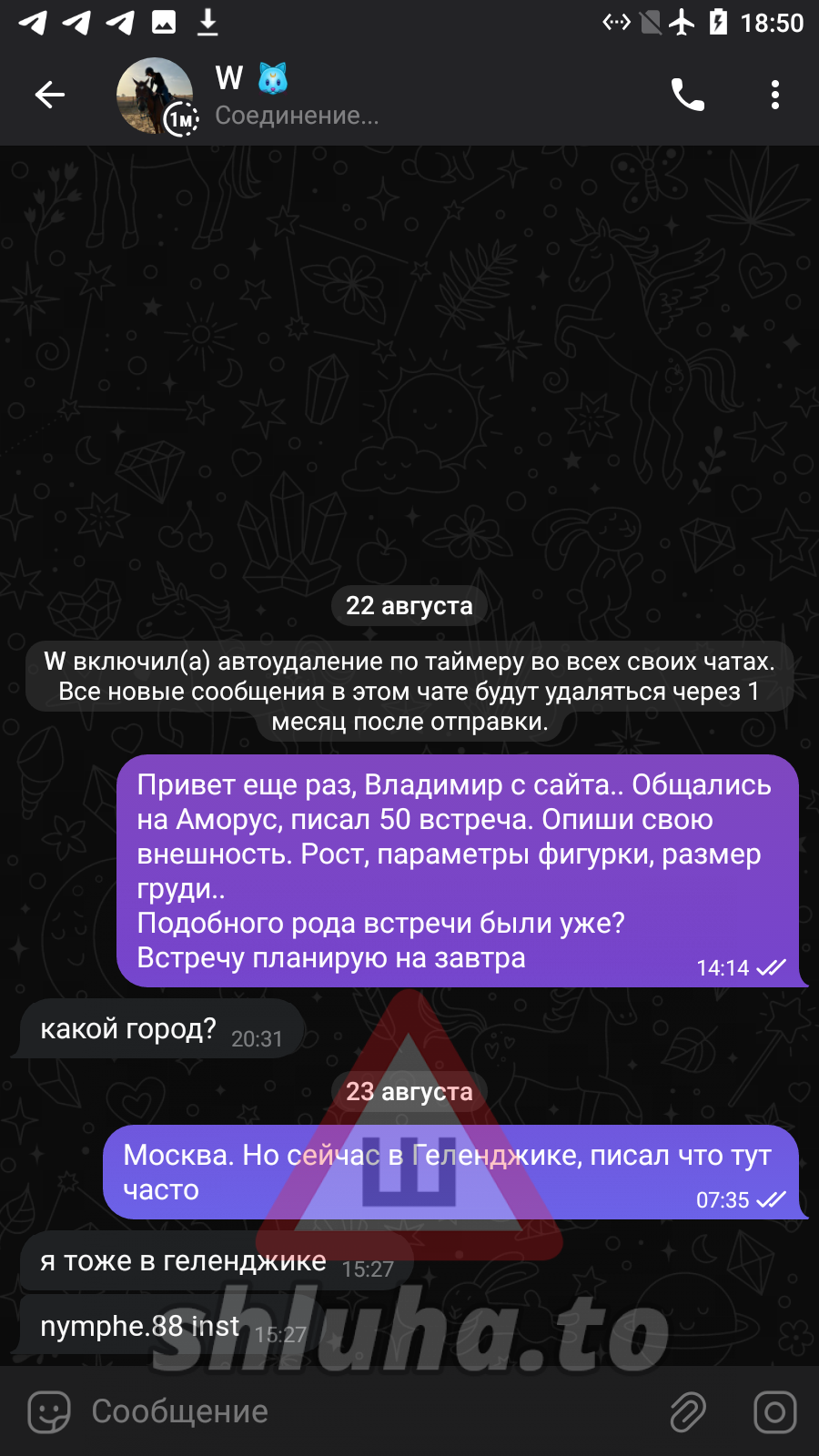Open the three-dot overflow menu
Image resolution: width=819 pixels, height=1456 pixels.
774,95
